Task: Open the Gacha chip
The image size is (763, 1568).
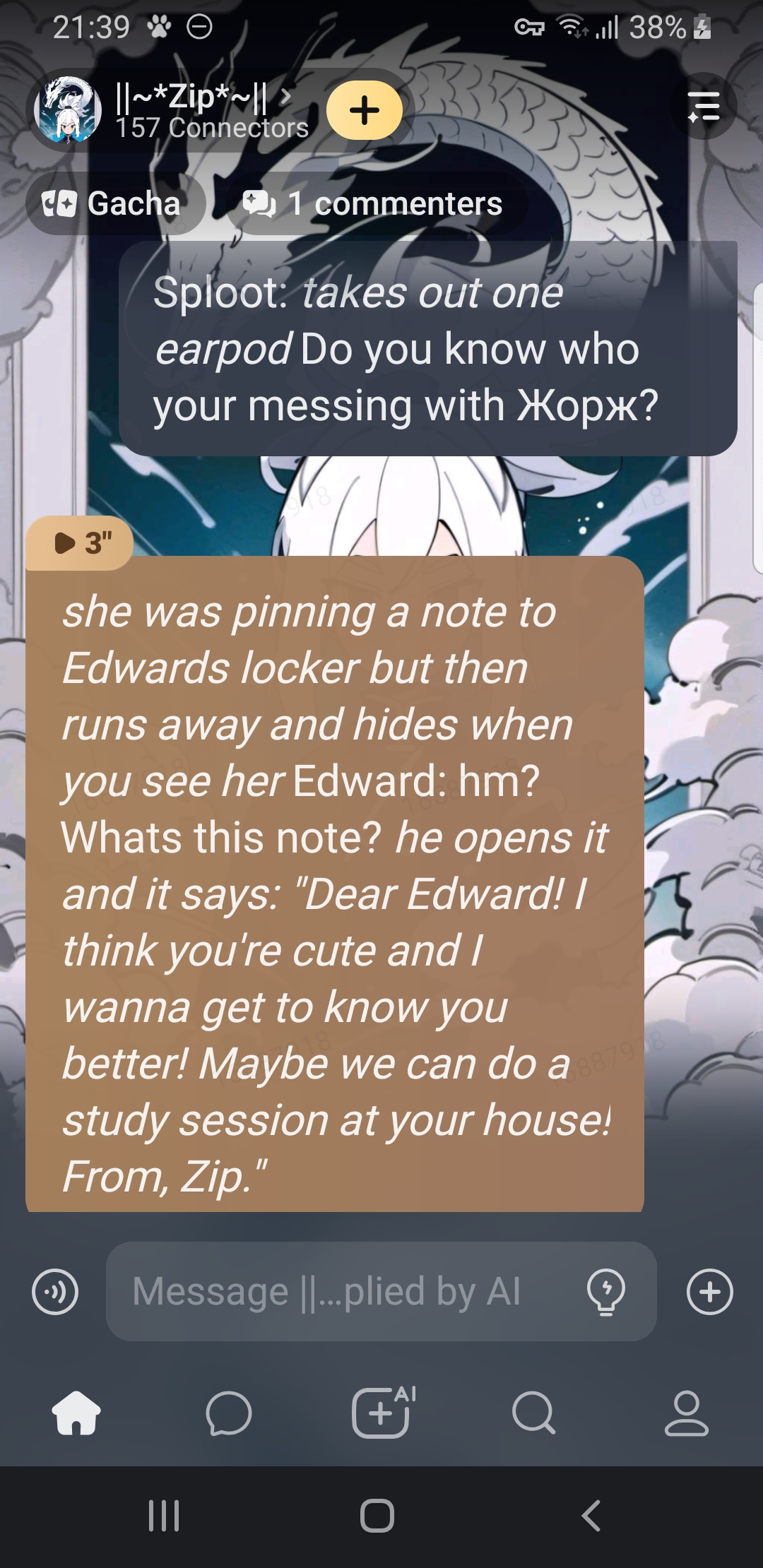Action: coord(113,204)
